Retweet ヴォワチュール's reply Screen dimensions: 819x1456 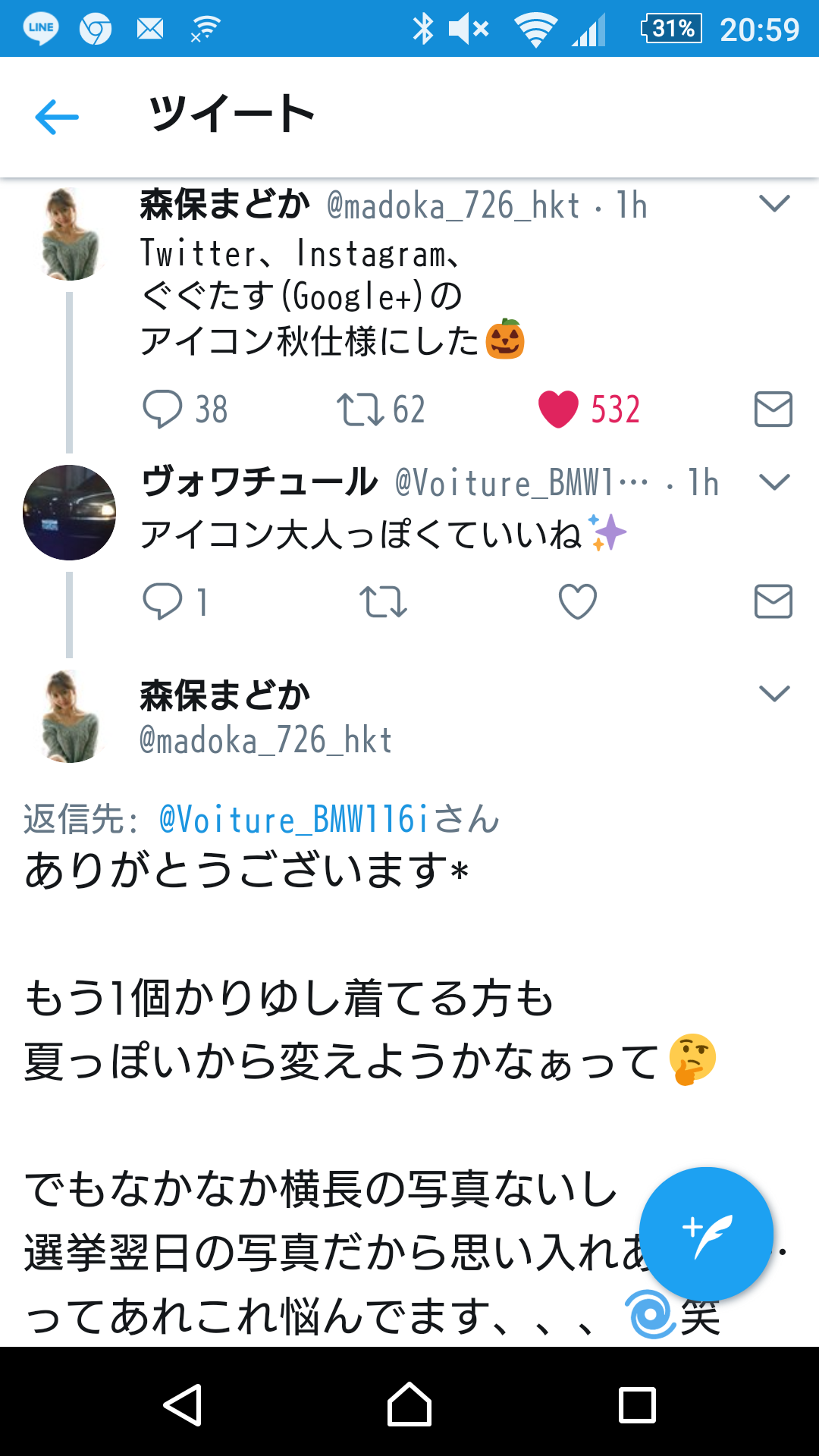383,601
